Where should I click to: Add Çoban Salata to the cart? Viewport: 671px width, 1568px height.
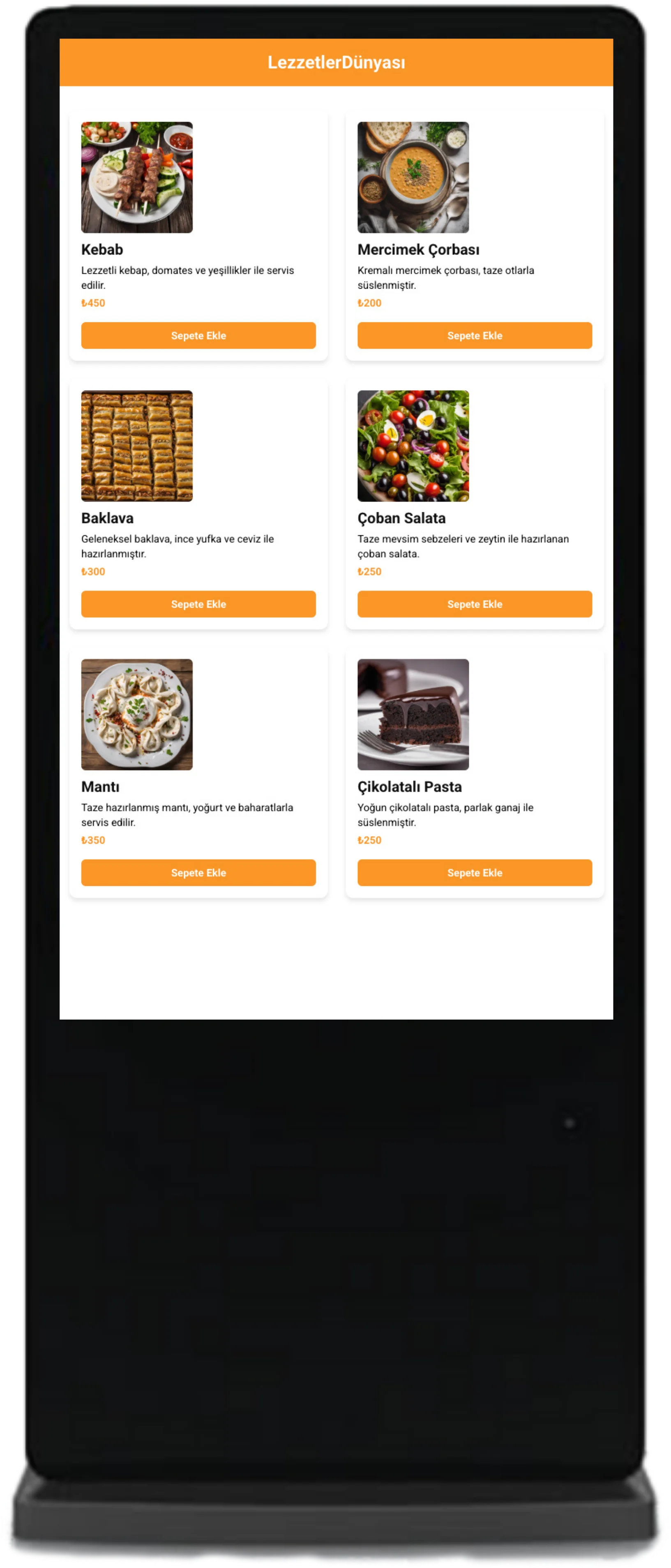point(475,604)
